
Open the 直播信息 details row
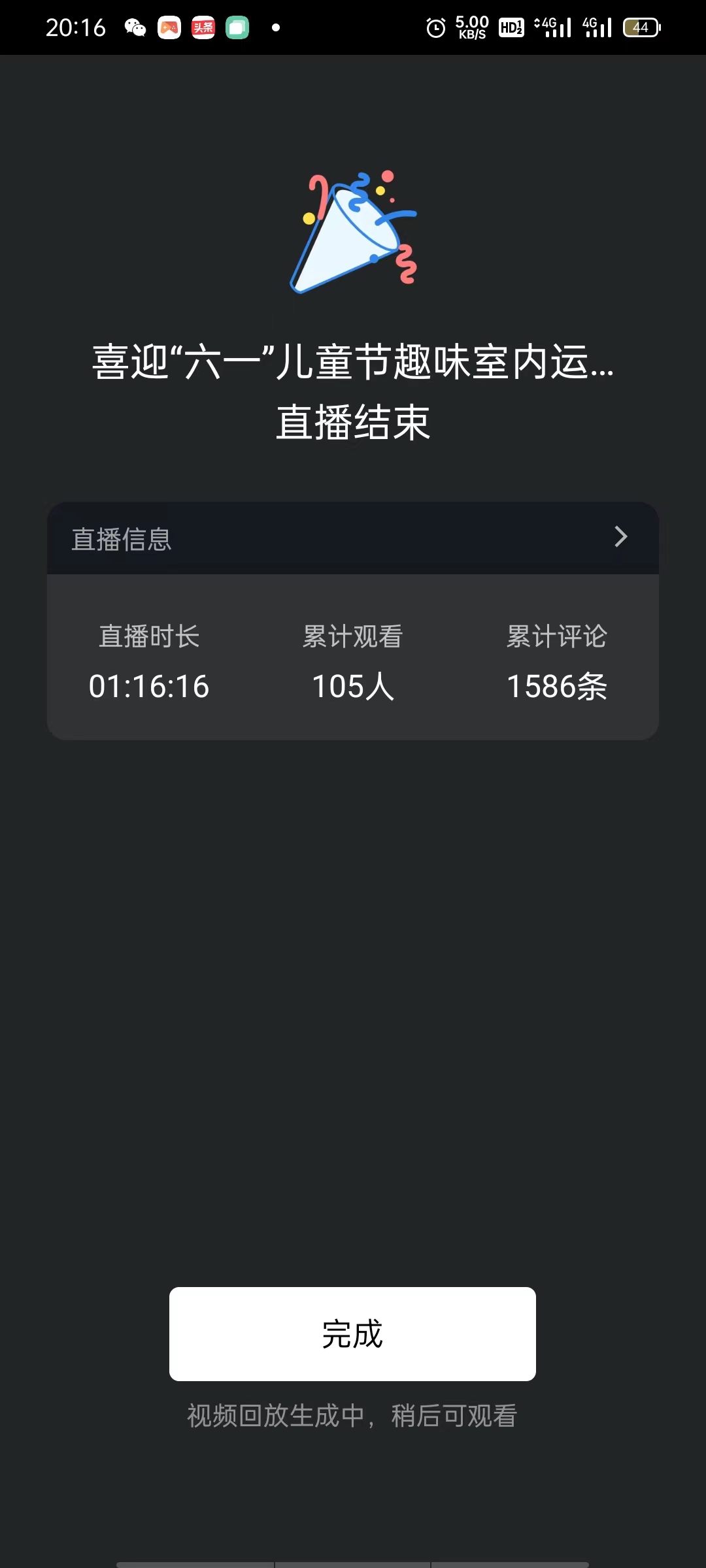point(353,538)
